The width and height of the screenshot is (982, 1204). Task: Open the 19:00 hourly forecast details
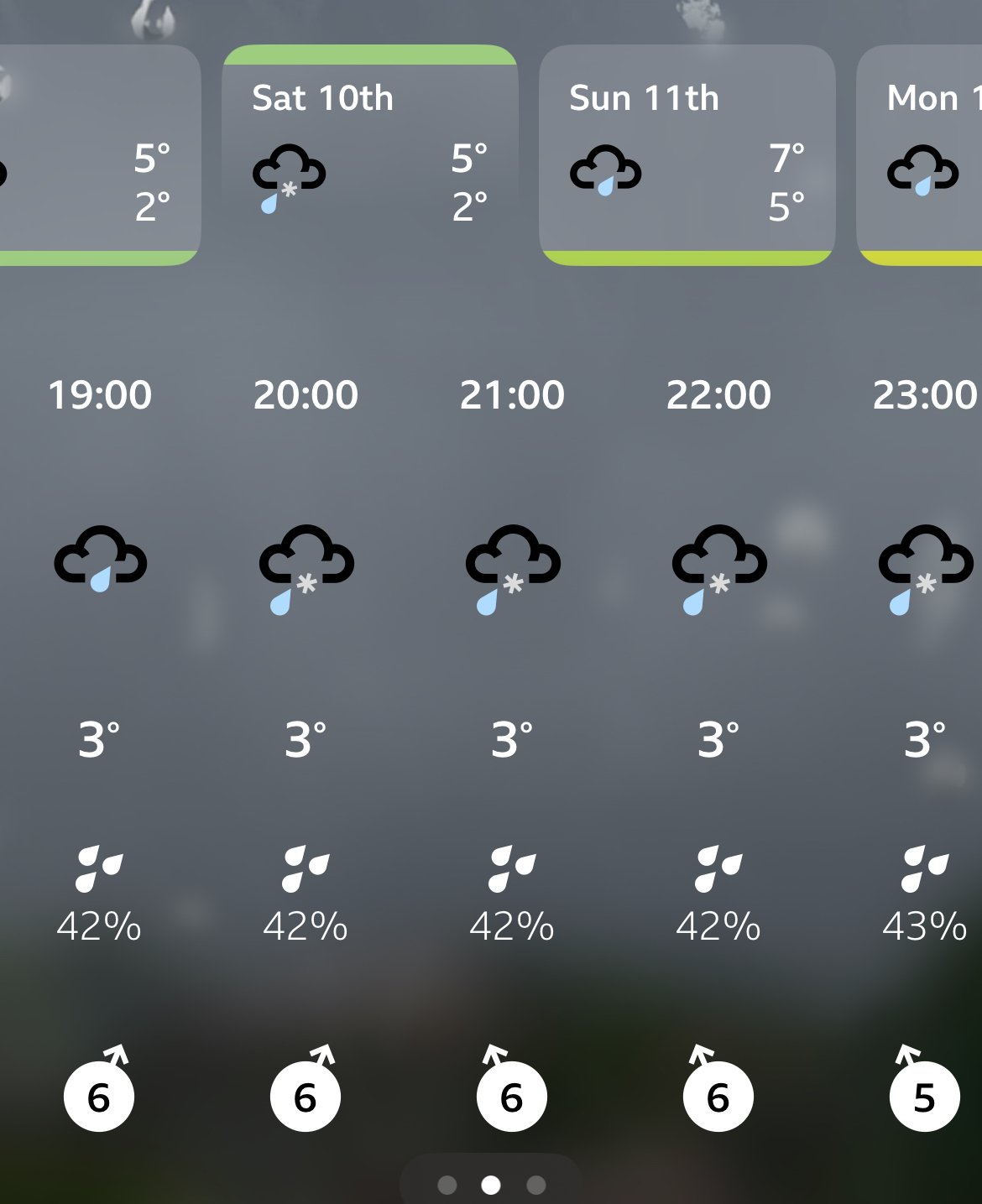coord(99,738)
